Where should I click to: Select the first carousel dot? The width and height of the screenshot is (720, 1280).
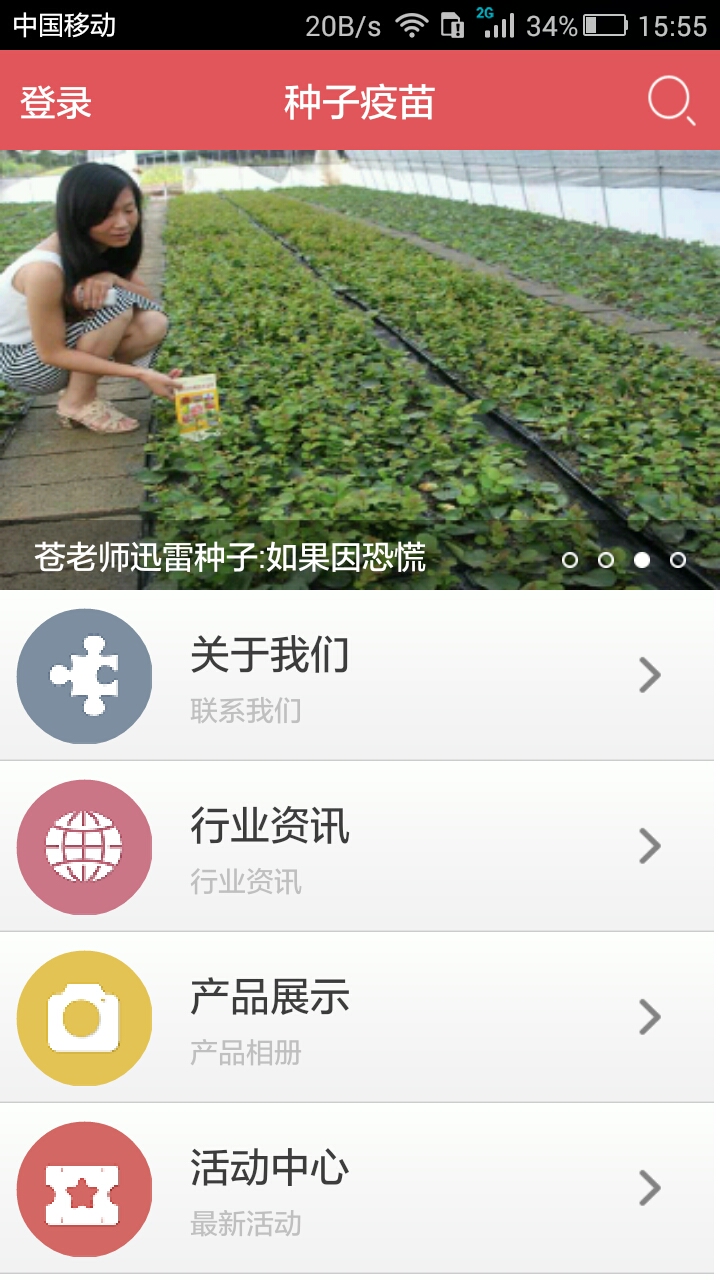[x=570, y=561]
